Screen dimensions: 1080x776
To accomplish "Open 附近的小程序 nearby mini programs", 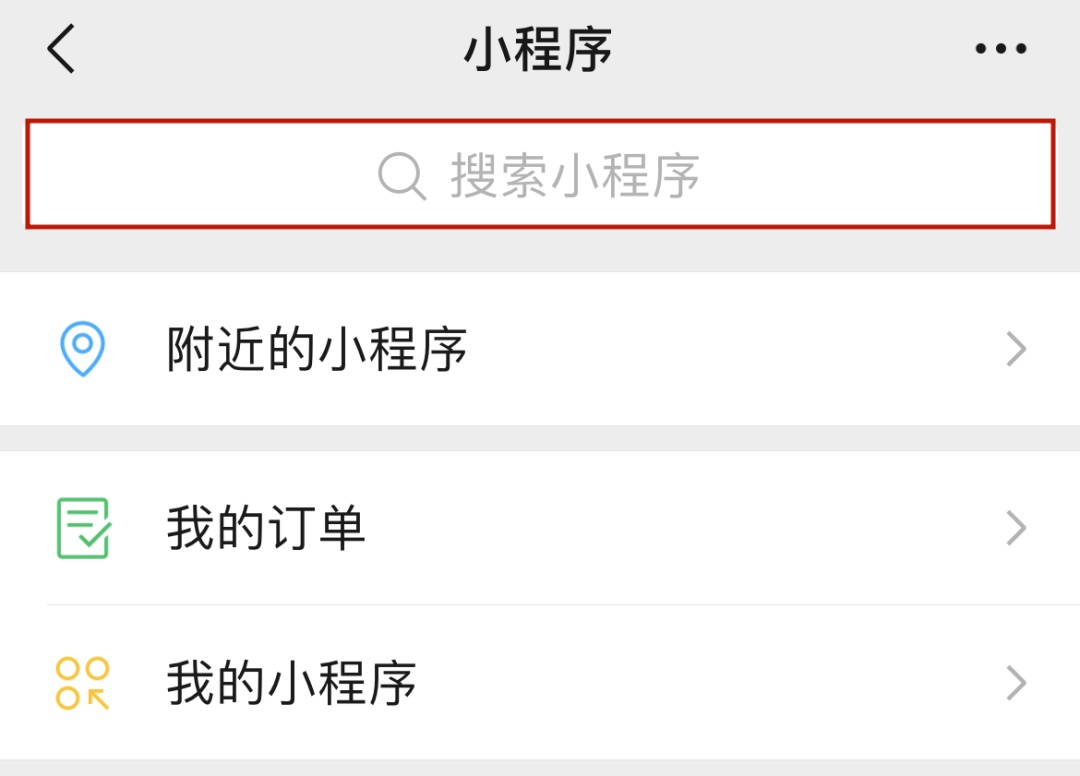I will [x=540, y=349].
